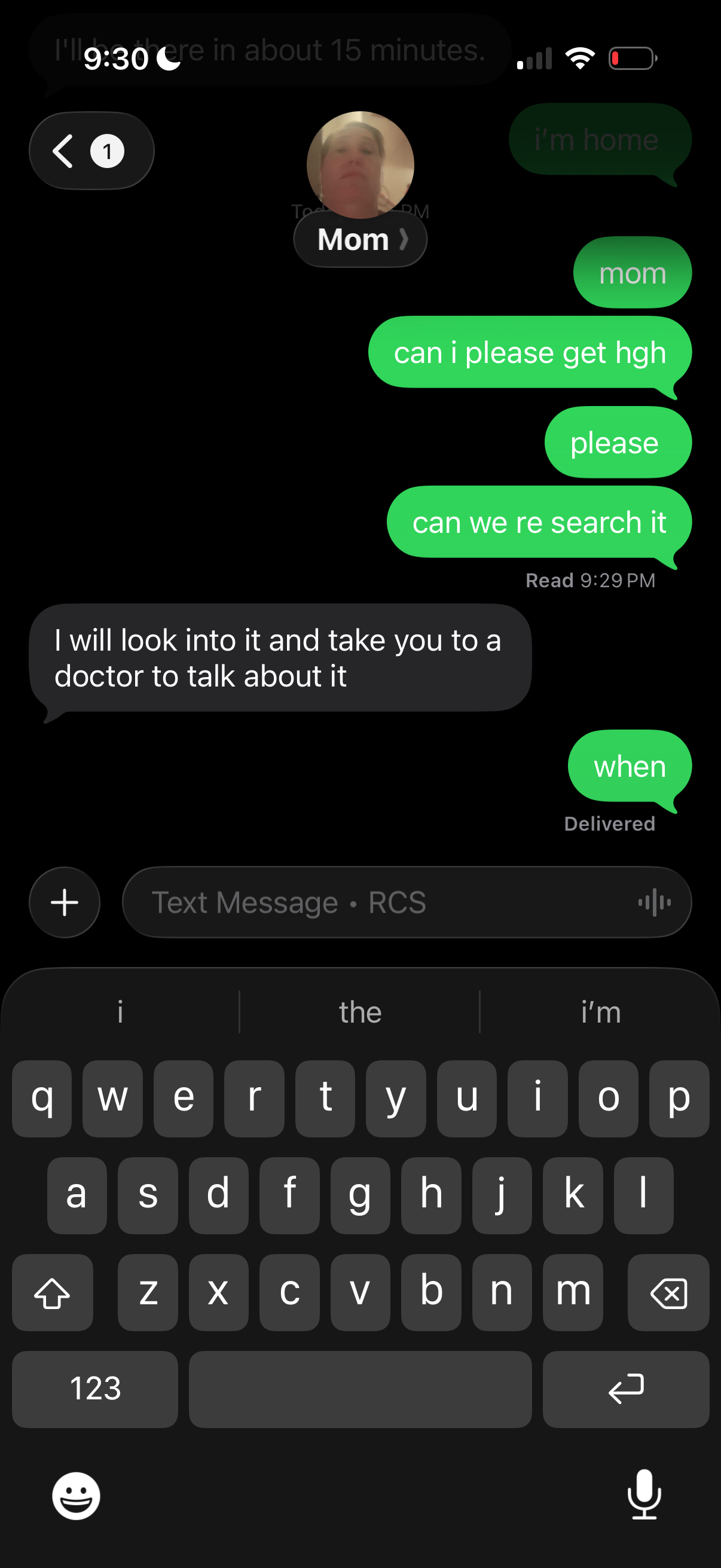Record an audio message with the waveform icon

654,902
